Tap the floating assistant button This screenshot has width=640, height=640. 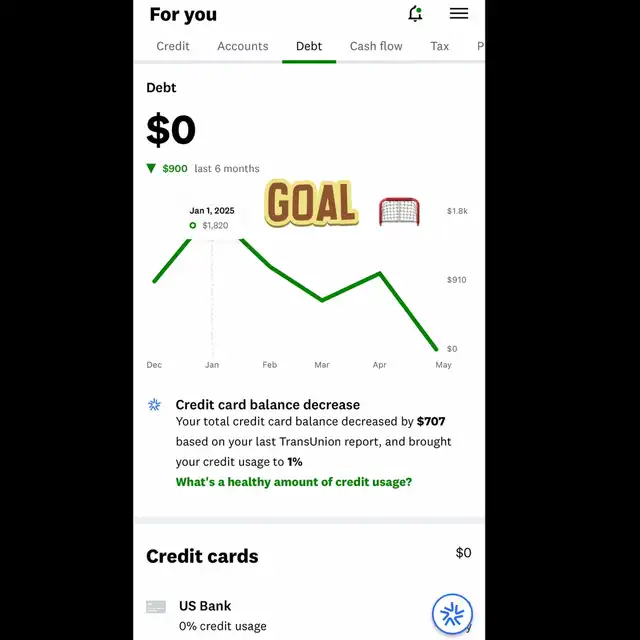(x=452, y=614)
